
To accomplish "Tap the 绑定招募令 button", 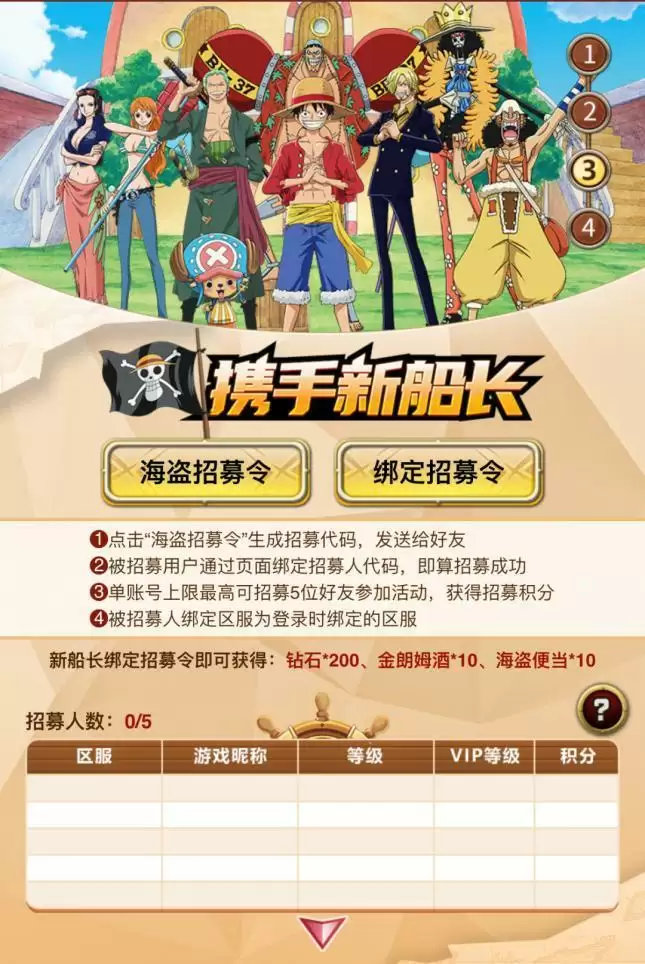I will (x=438, y=473).
